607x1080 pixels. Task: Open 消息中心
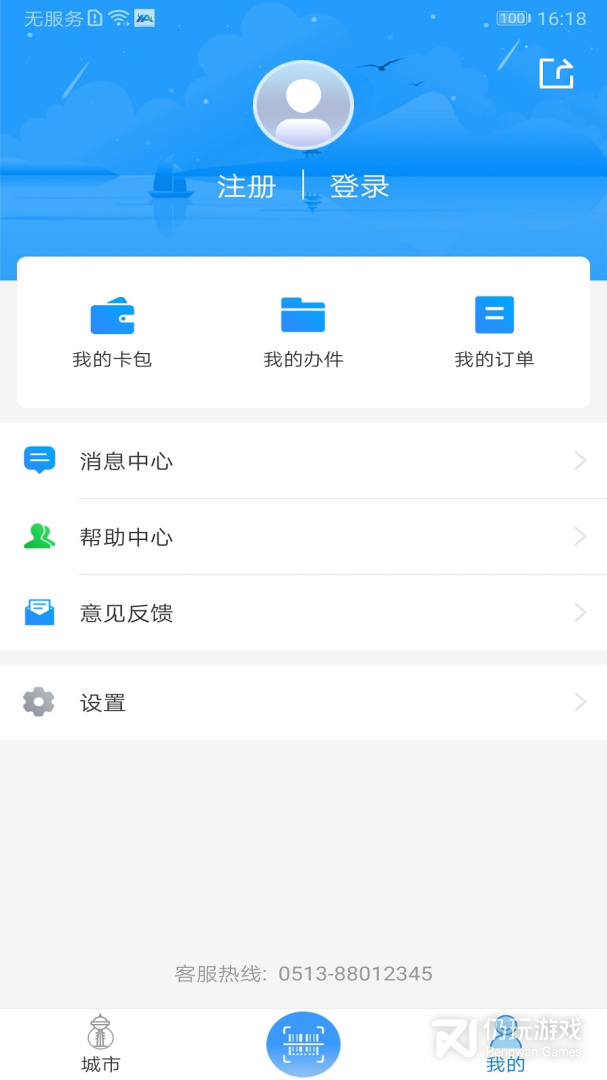[303, 461]
